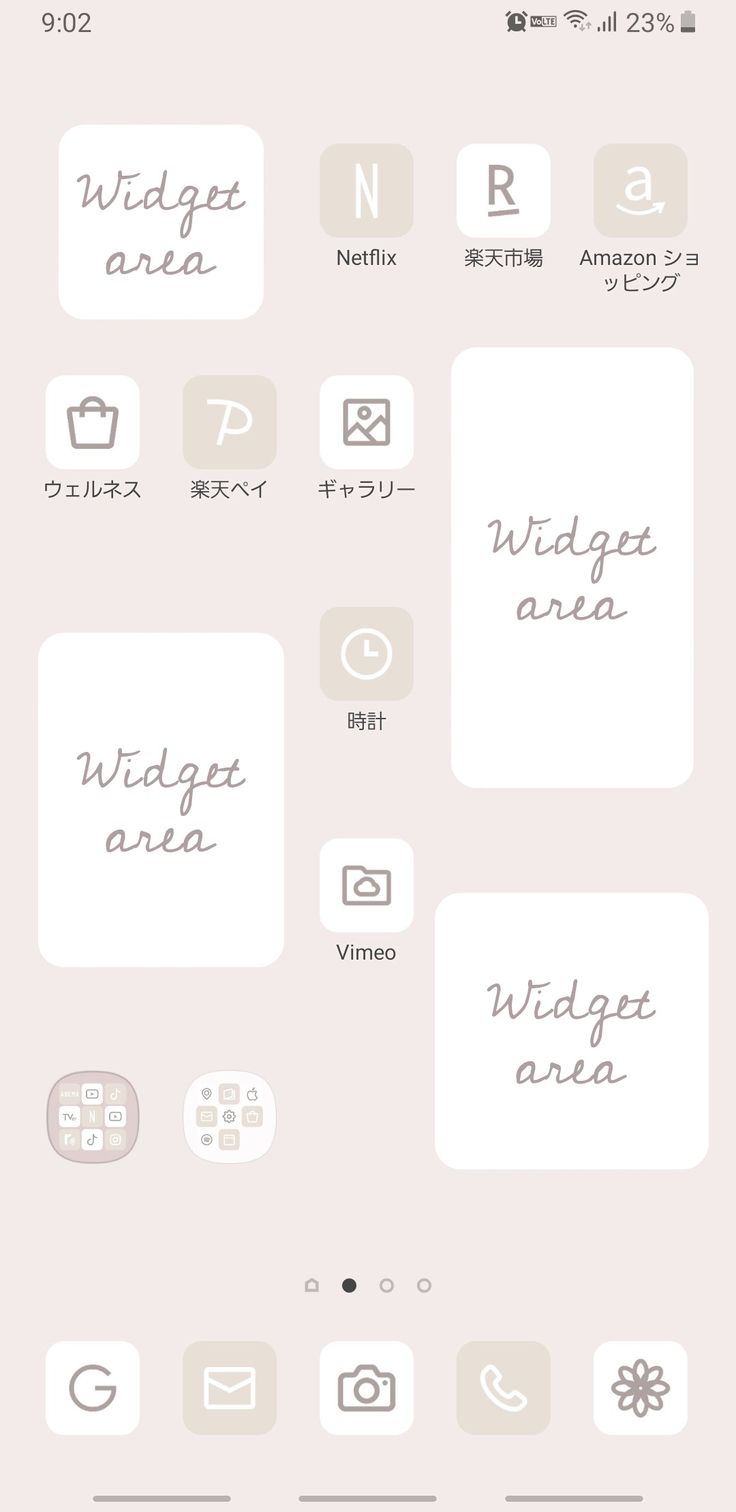Viewport: 736px width, 1512px height.
Task: Launch the 楽天市場 app
Action: (x=503, y=191)
